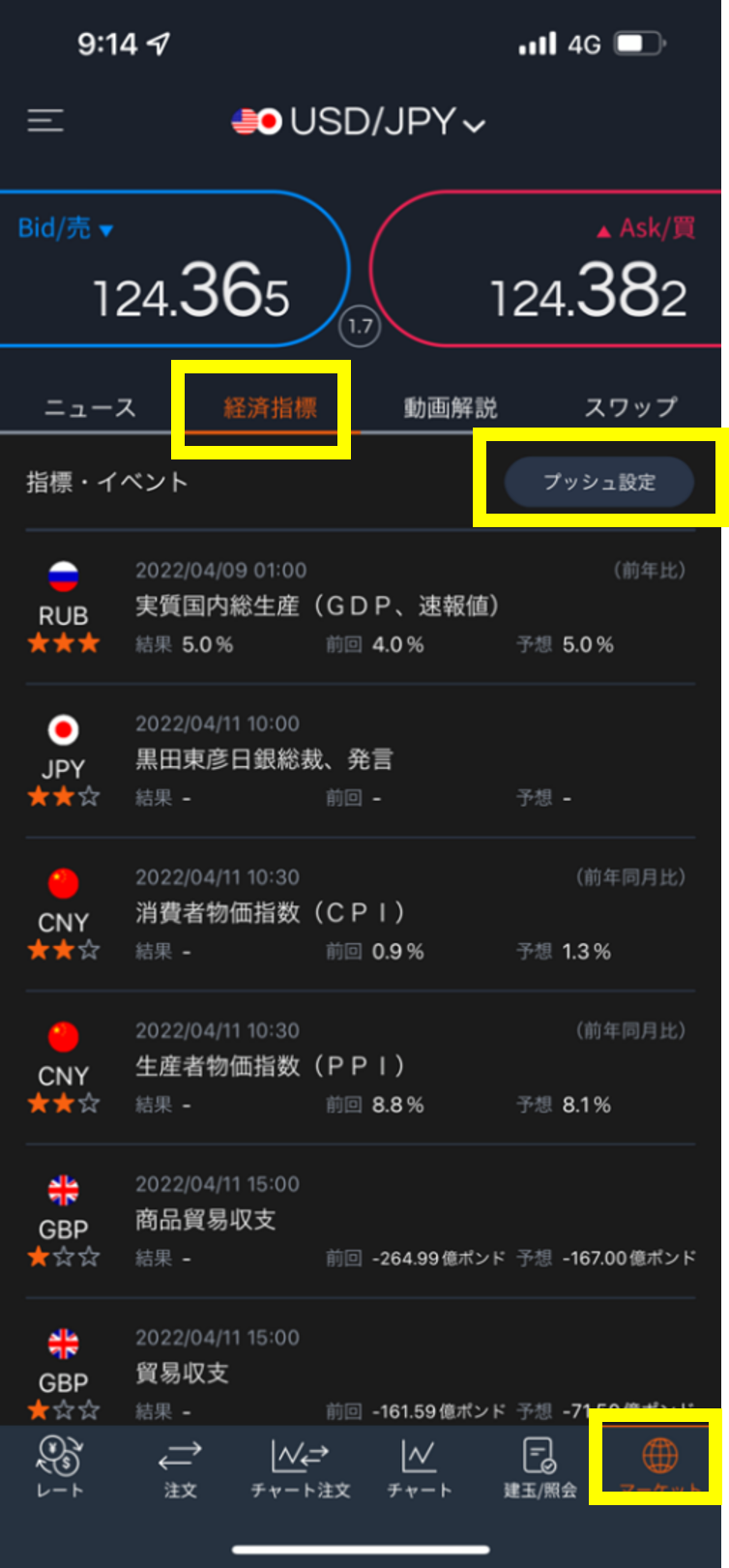Go to the 注文 order tab

[180, 1465]
